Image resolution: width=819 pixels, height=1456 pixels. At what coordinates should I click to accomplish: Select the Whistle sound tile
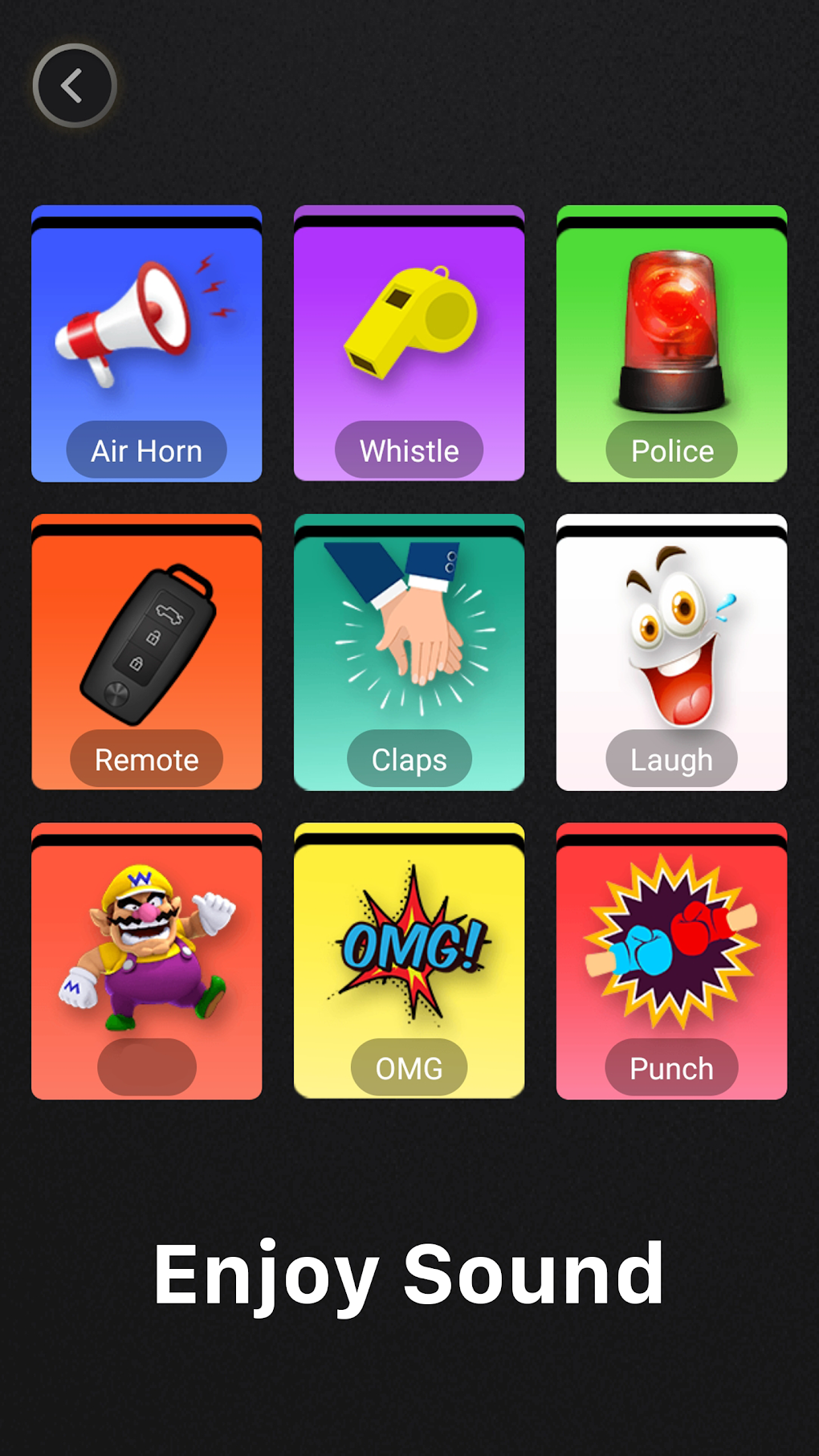[409, 345]
